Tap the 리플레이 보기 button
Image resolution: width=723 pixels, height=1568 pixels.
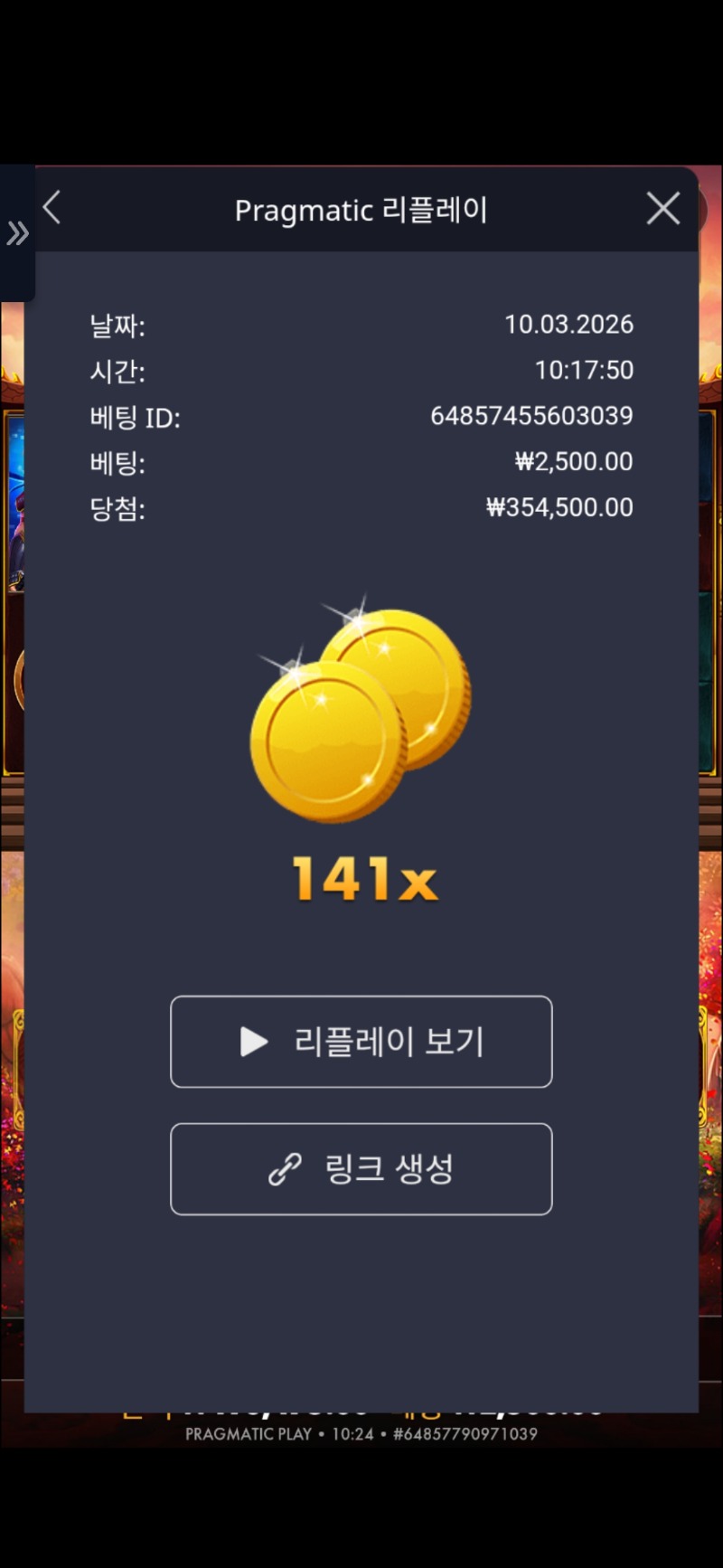[361, 1041]
